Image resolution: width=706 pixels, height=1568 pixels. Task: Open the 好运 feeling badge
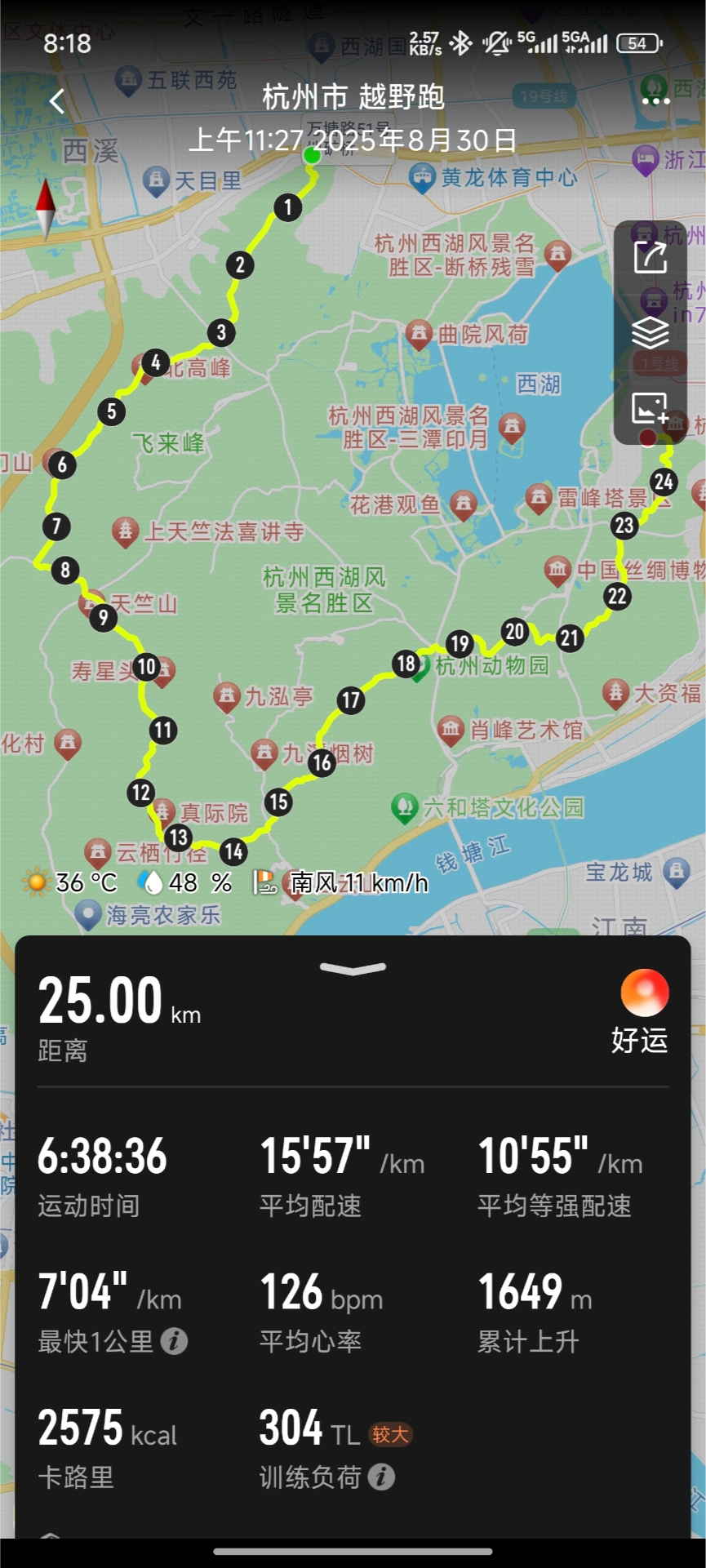tap(644, 1011)
